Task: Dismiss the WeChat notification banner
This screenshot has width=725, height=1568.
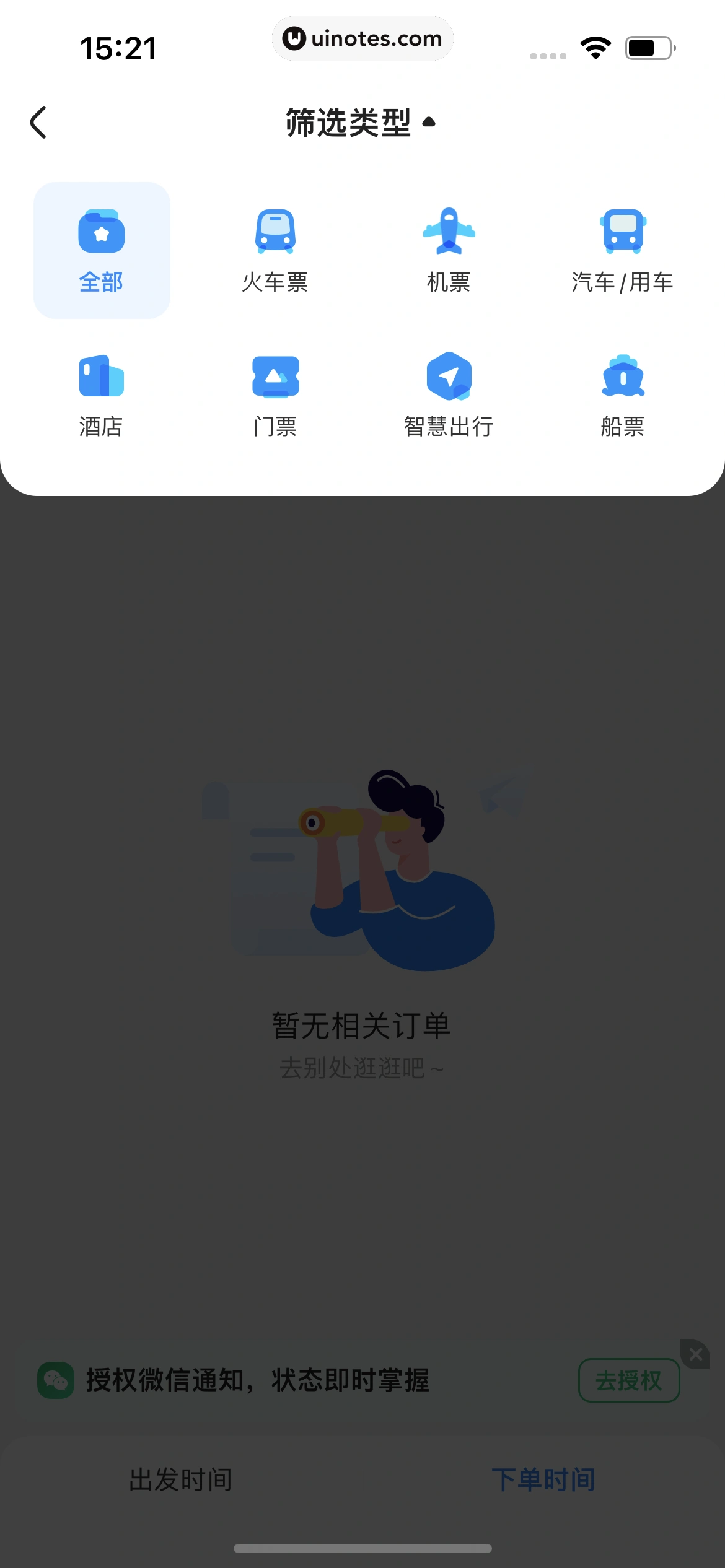Action: point(696,1354)
